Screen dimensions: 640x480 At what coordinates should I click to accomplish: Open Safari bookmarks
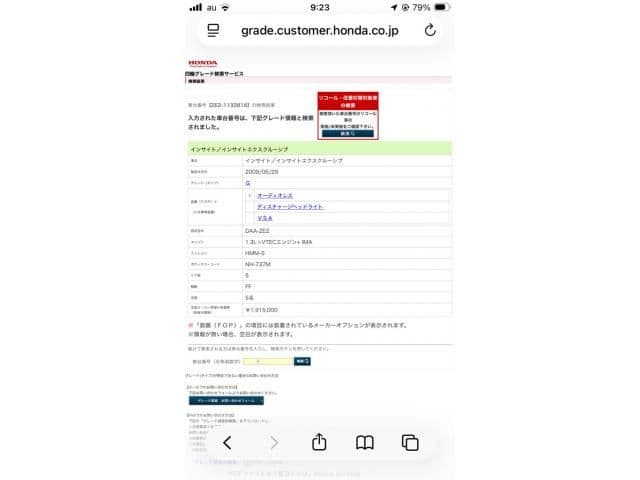click(365, 442)
